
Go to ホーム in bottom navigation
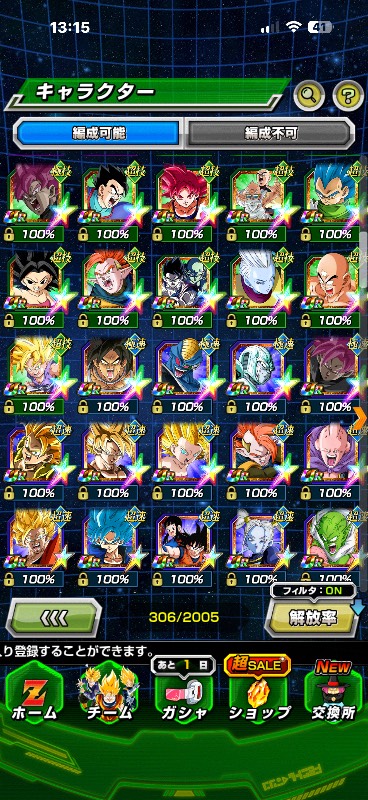click(34, 695)
